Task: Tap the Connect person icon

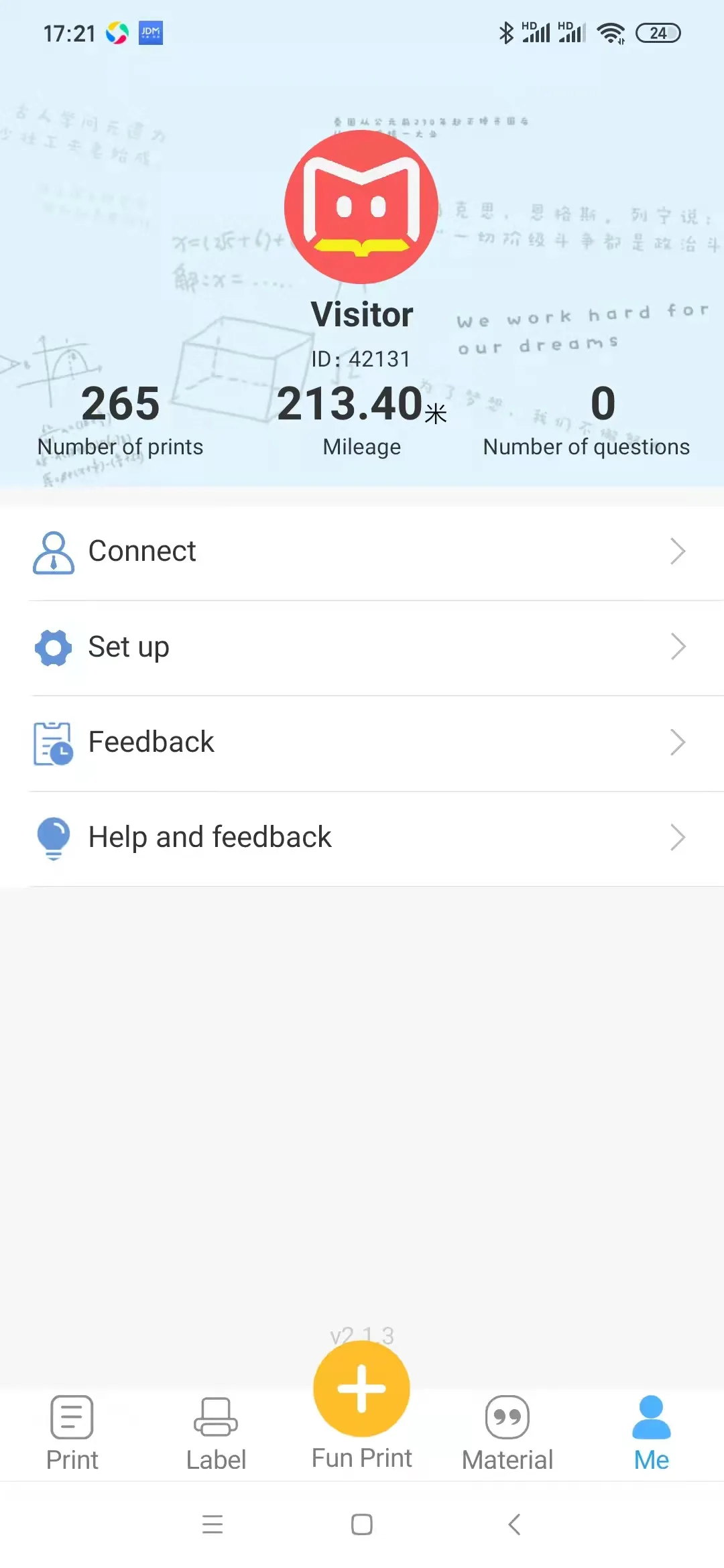Action: (x=54, y=551)
